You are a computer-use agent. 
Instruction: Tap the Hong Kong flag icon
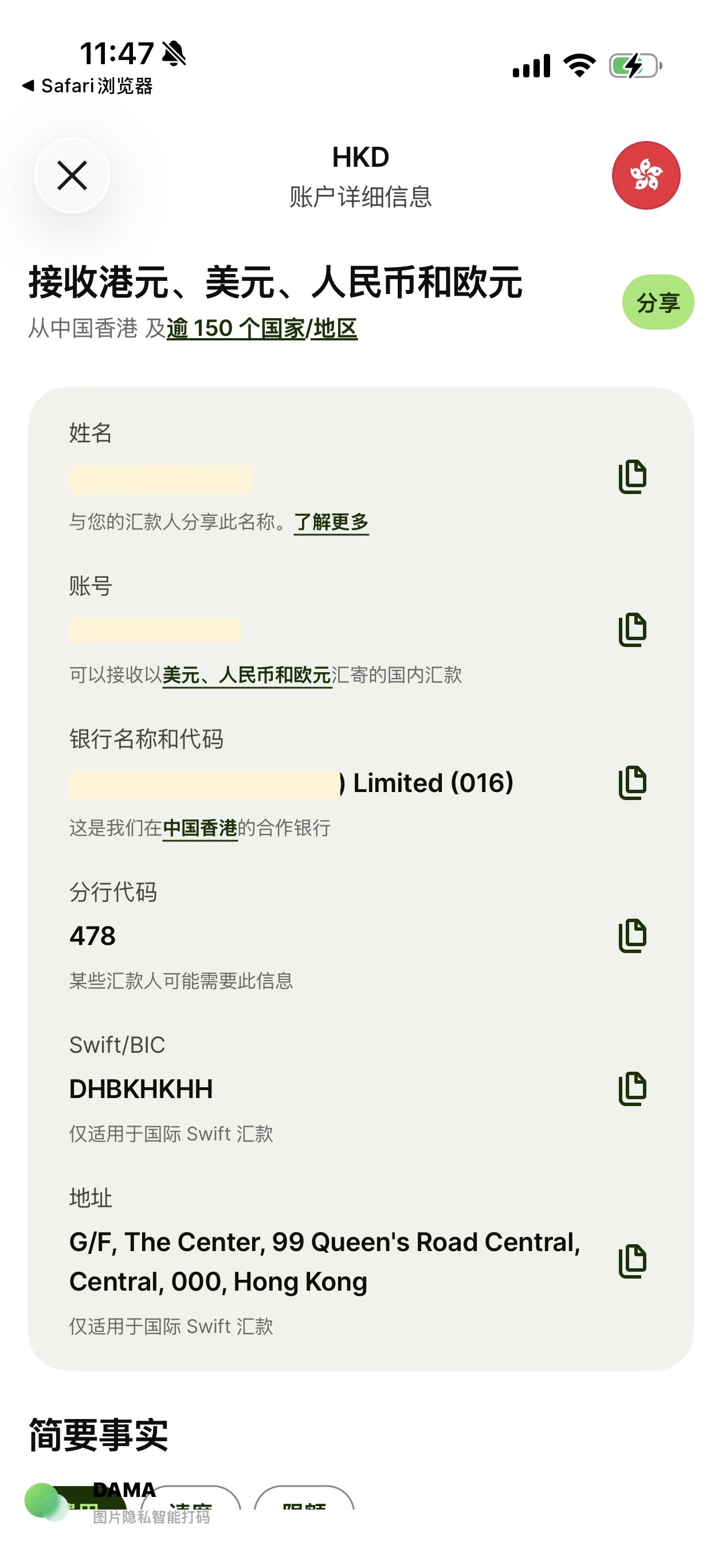[646, 175]
